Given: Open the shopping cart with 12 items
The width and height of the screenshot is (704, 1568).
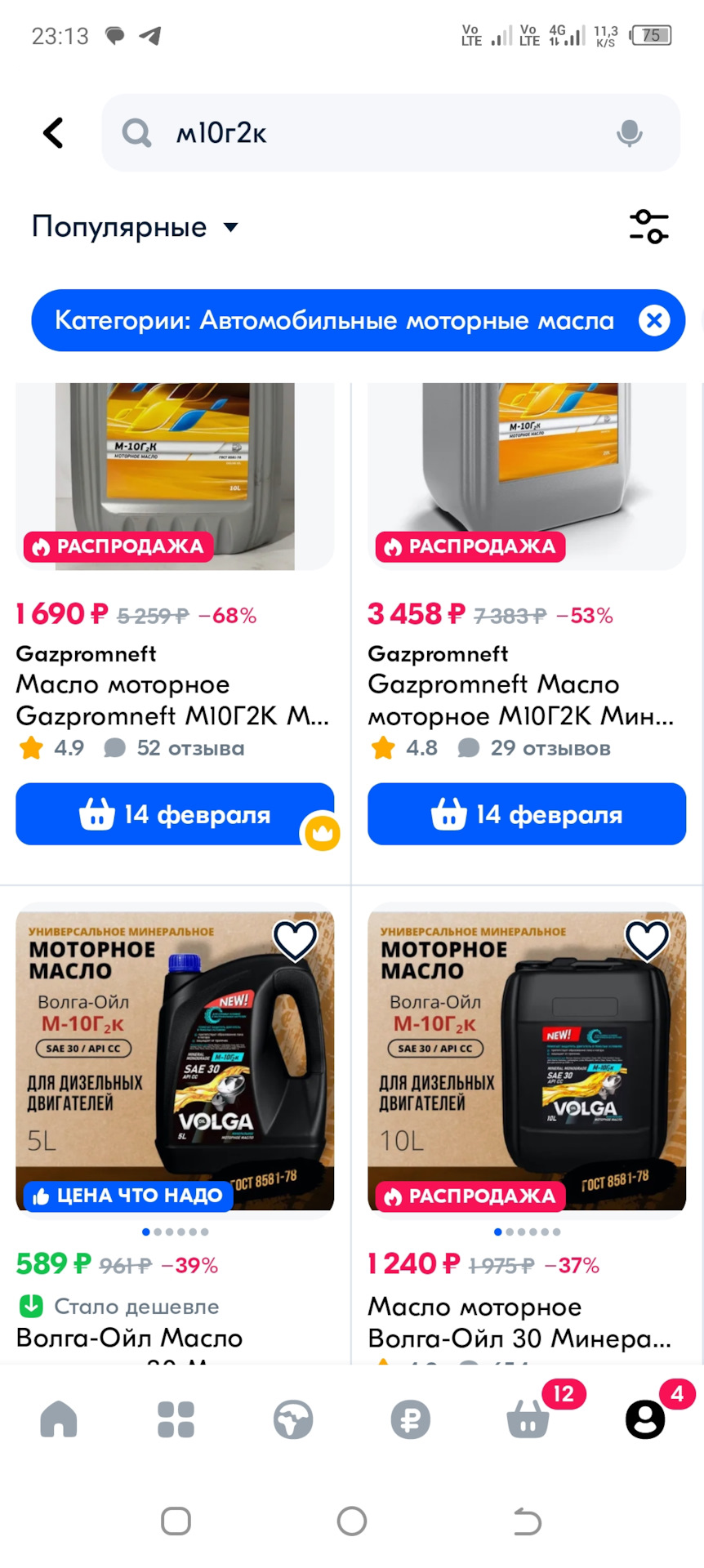Looking at the screenshot, I should pyautogui.click(x=528, y=1419).
